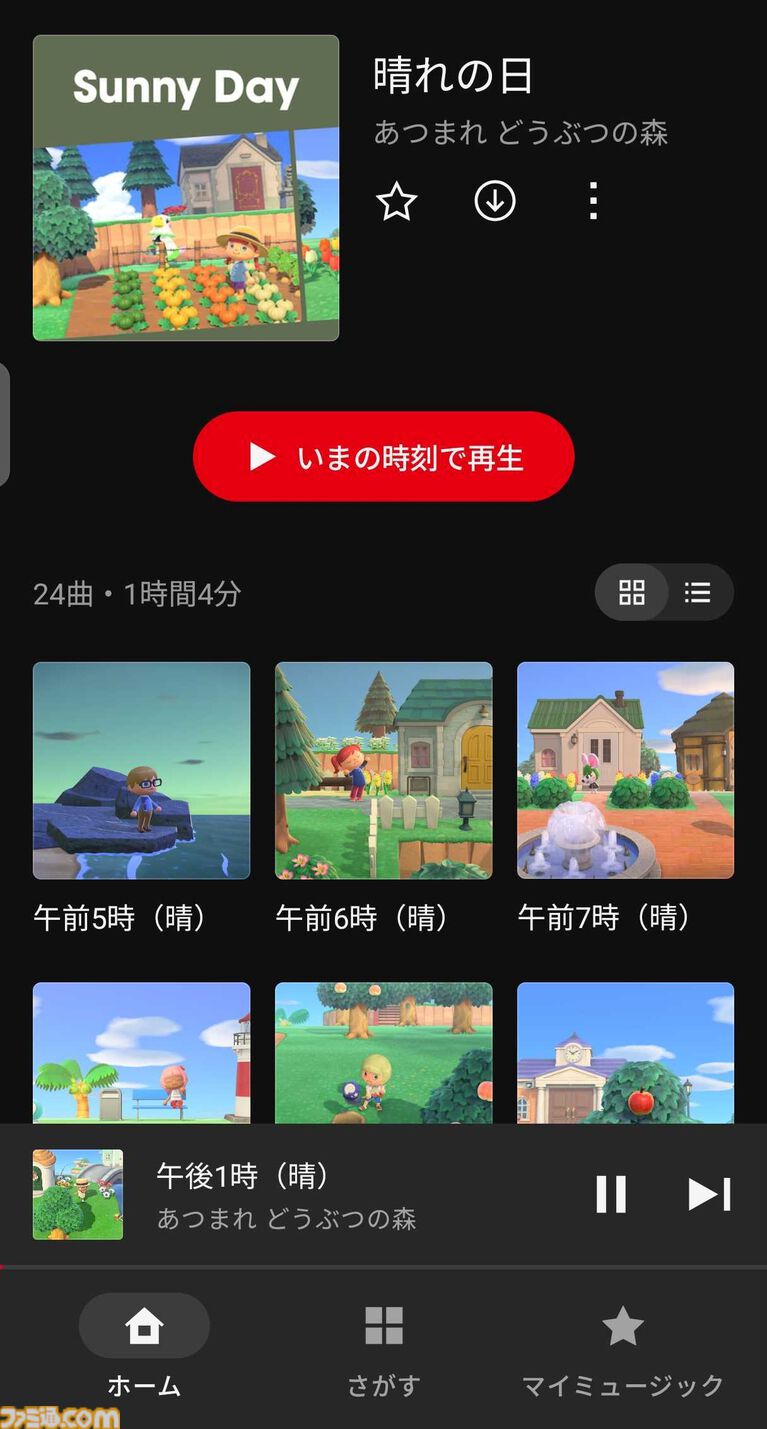This screenshot has height=1429, width=767.
Task: Play the 午前5時（晴） track
Action: click(x=141, y=770)
